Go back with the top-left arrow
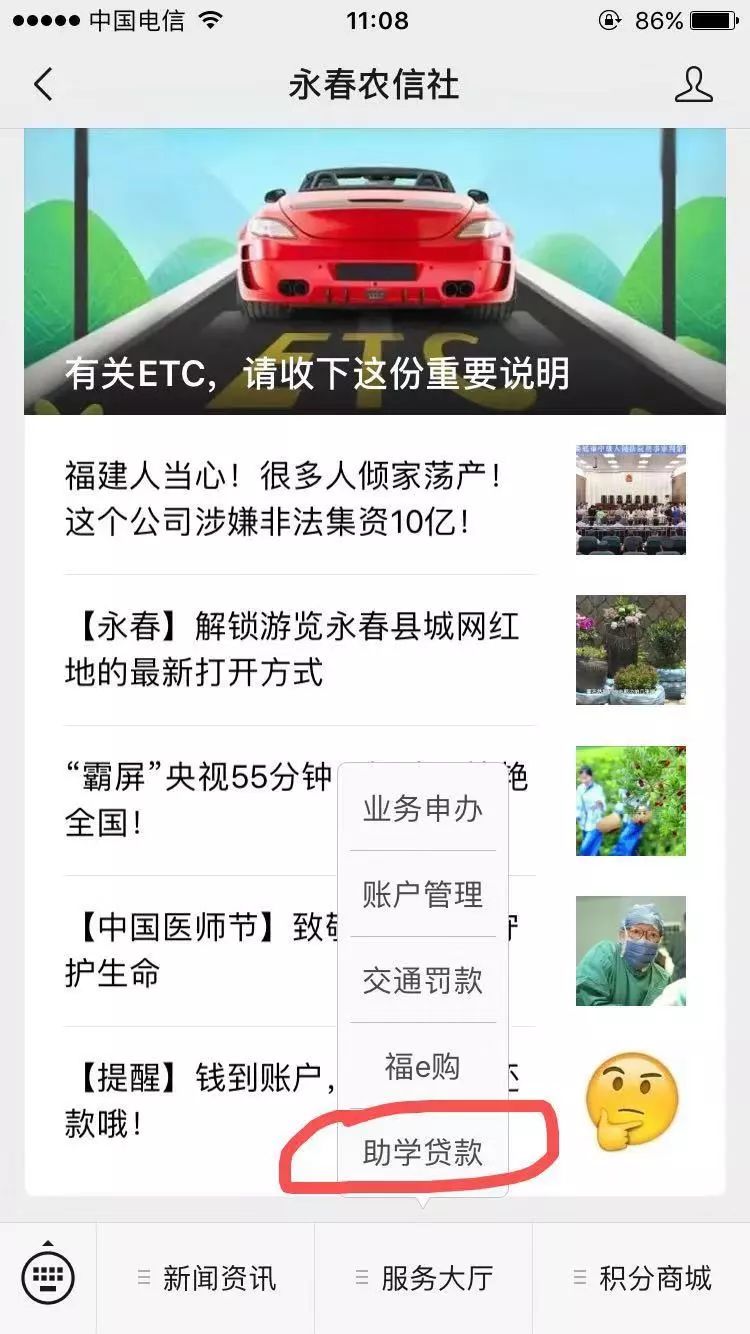Viewport: 750px width, 1334px height. (x=43, y=85)
